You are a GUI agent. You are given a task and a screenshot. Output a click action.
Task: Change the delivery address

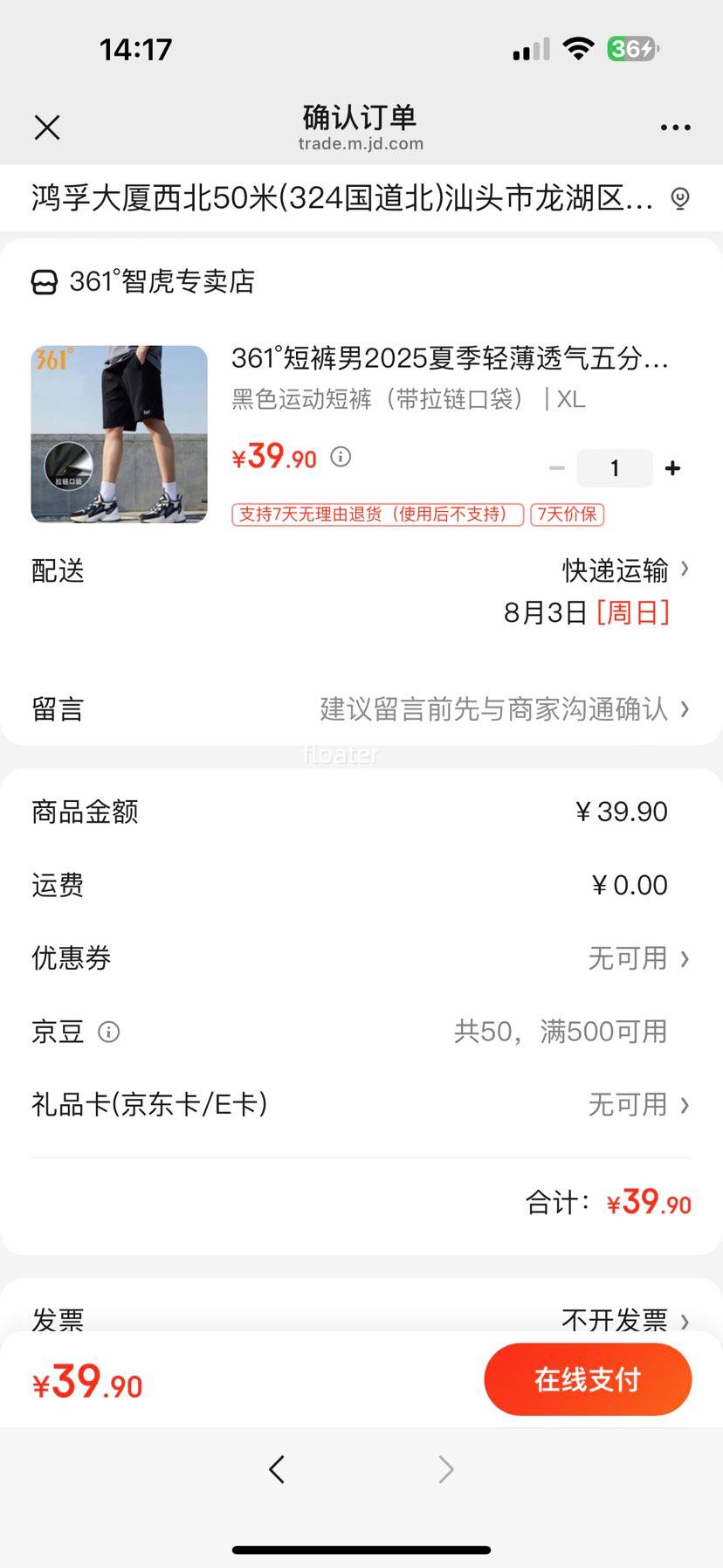(361, 198)
